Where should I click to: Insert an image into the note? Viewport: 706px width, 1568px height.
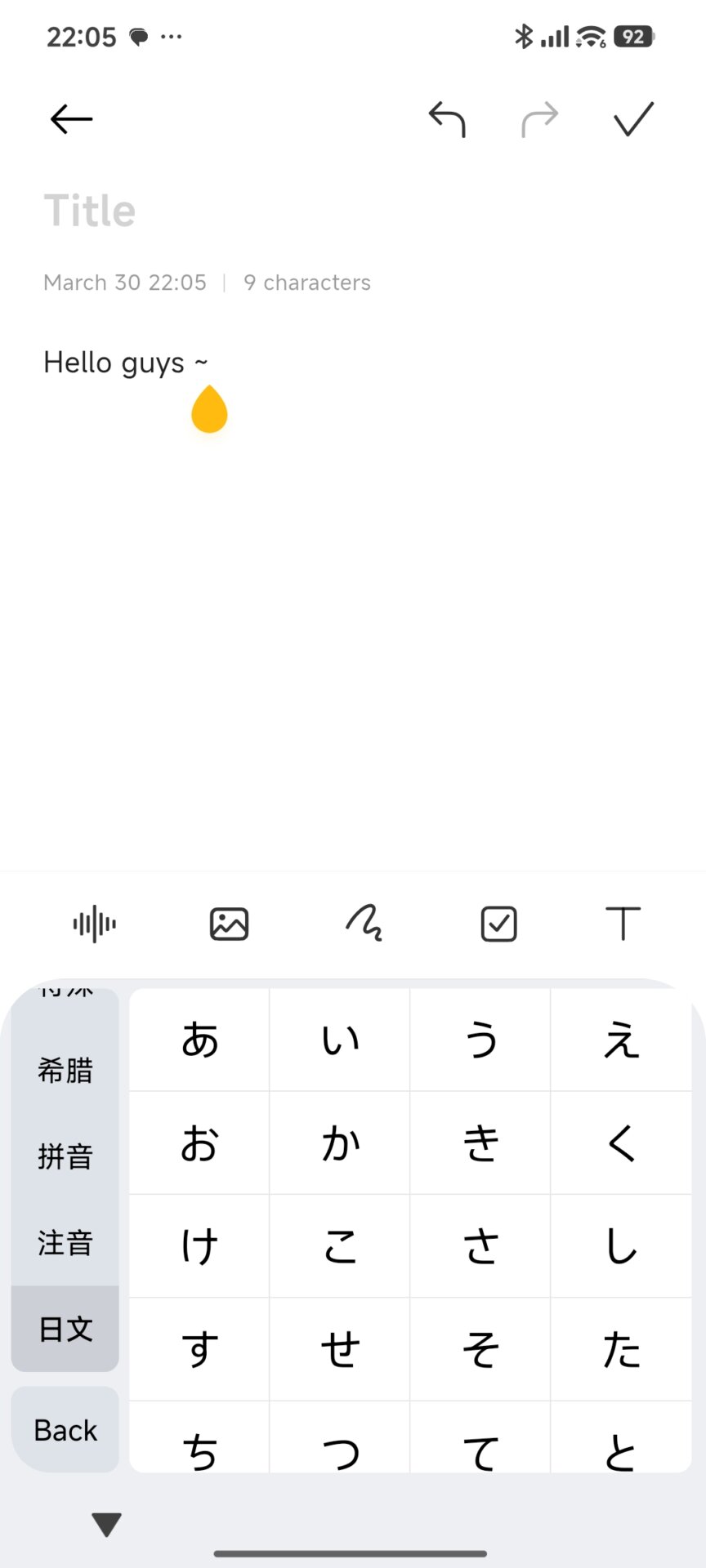(x=229, y=924)
